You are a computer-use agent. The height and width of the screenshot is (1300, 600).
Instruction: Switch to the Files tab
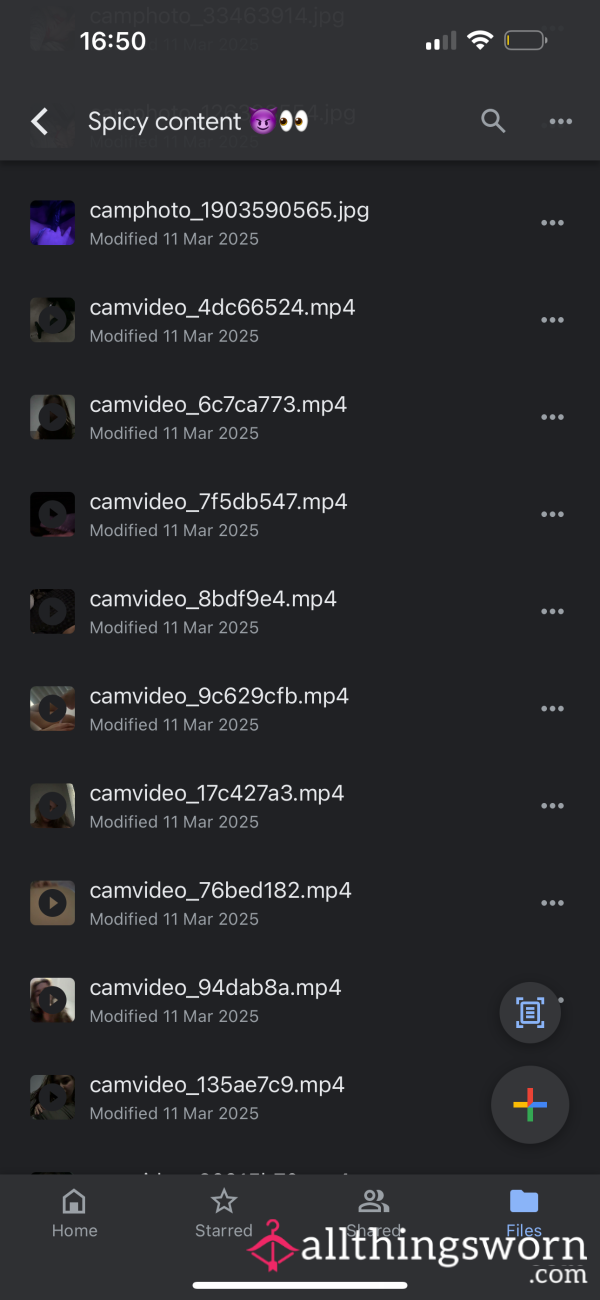coord(524,1213)
